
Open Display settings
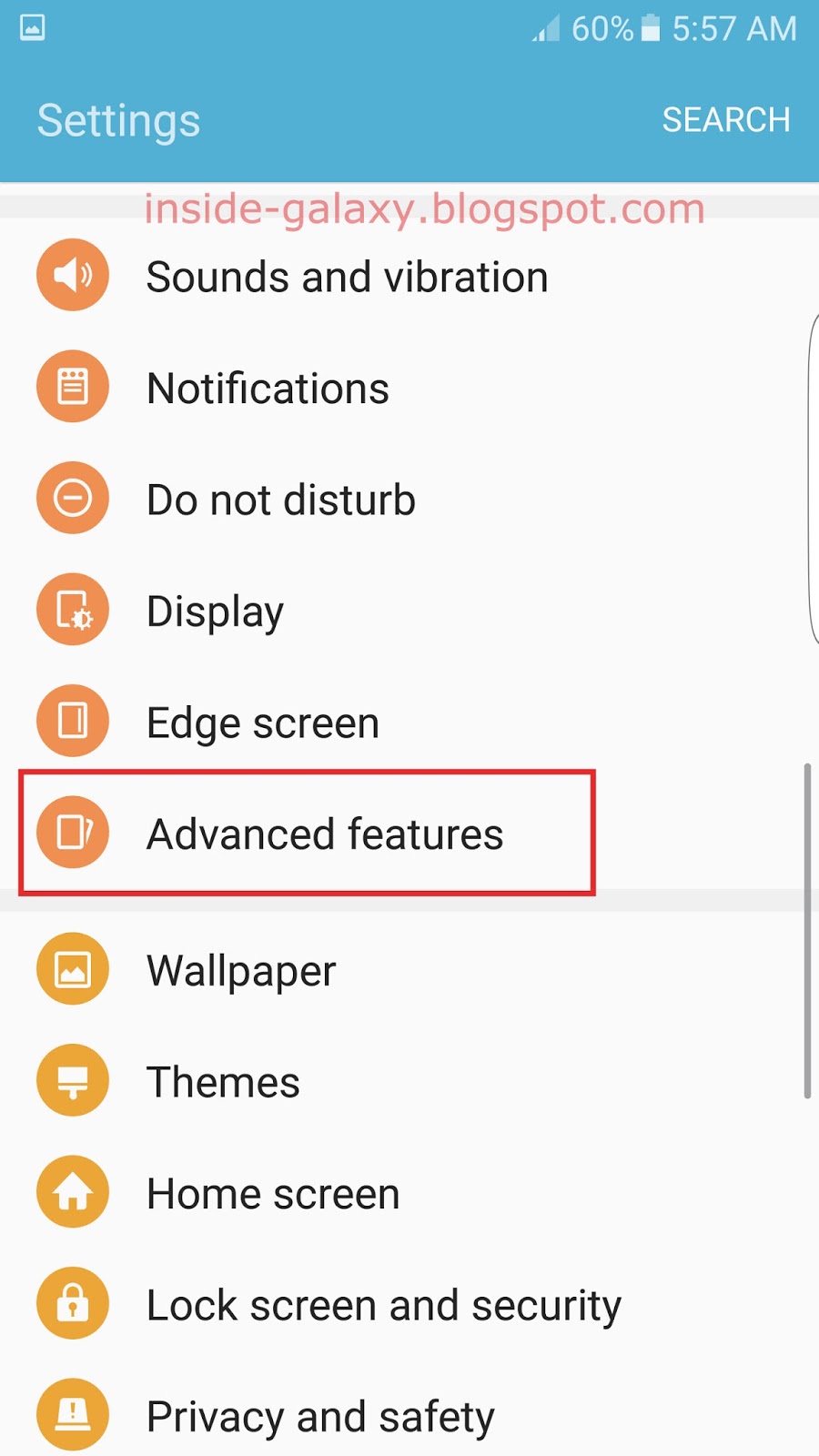409,610
